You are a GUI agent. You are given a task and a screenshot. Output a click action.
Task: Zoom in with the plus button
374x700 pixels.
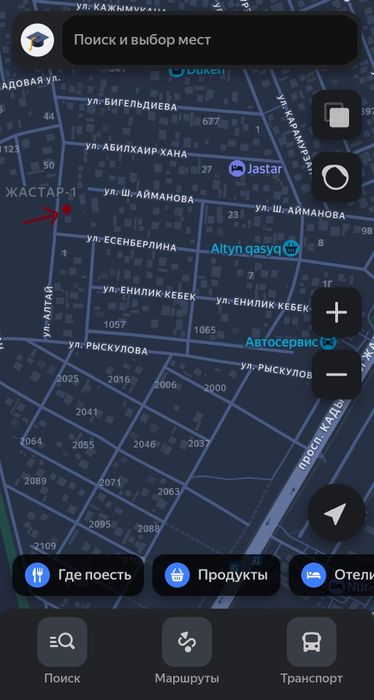tap(337, 312)
